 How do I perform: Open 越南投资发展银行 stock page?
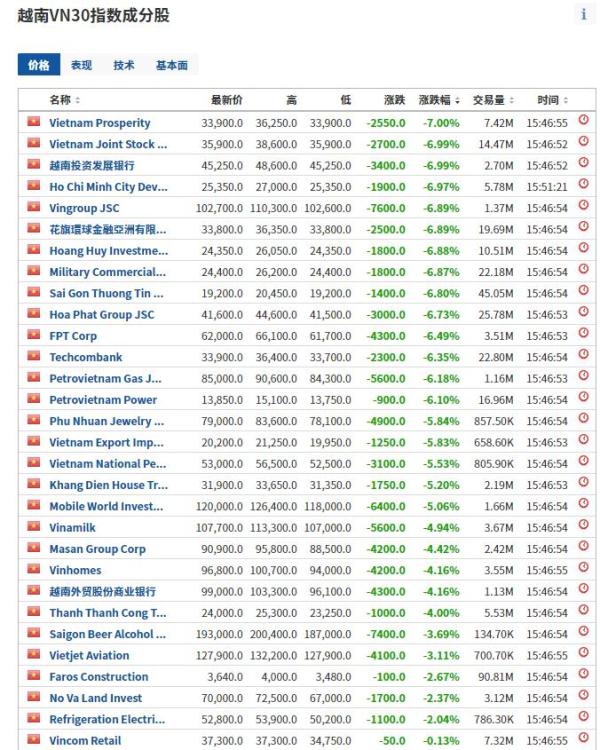tap(91, 165)
